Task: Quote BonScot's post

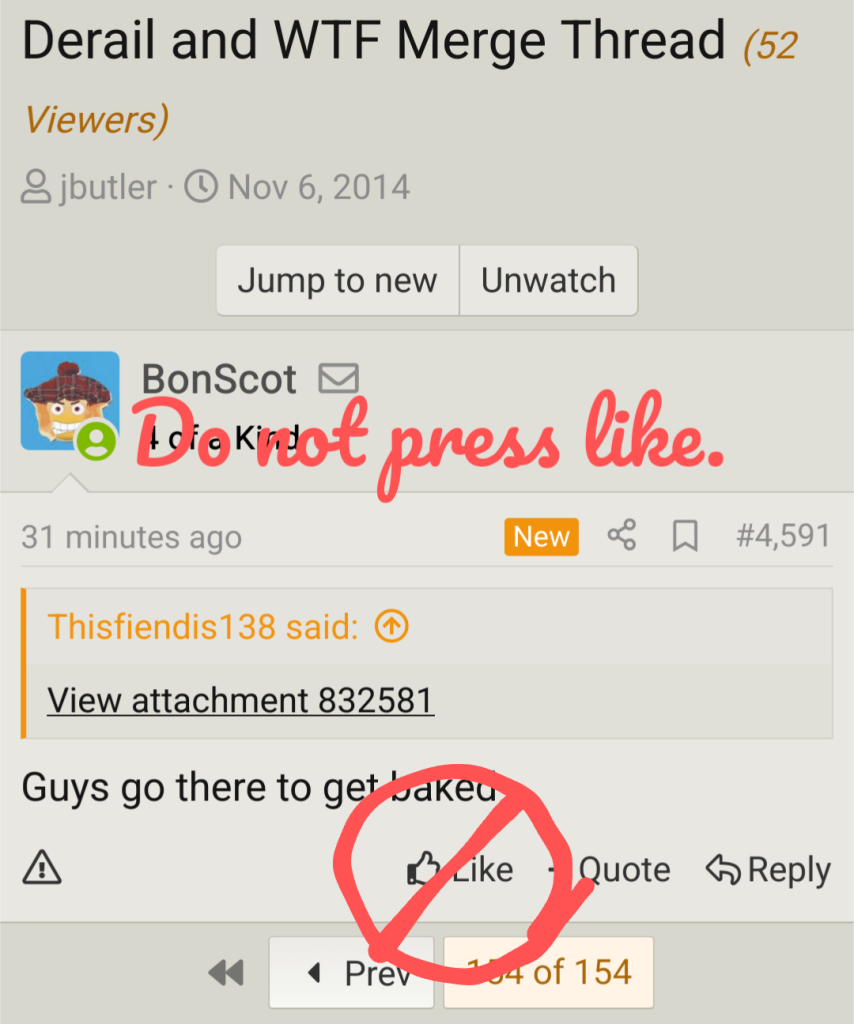Action: pyautogui.click(x=613, y=869)
